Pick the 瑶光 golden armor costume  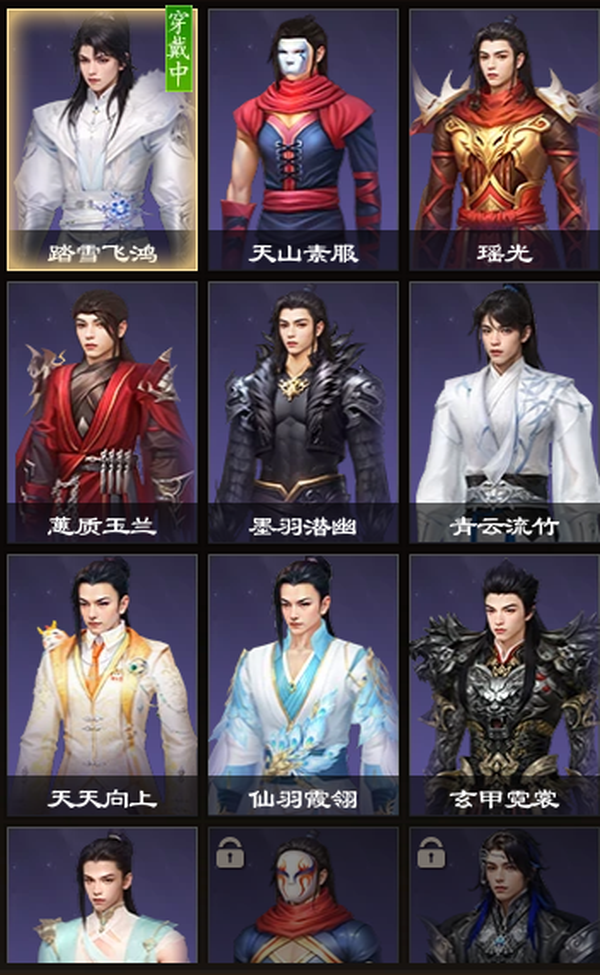click(x=504, y=139)
